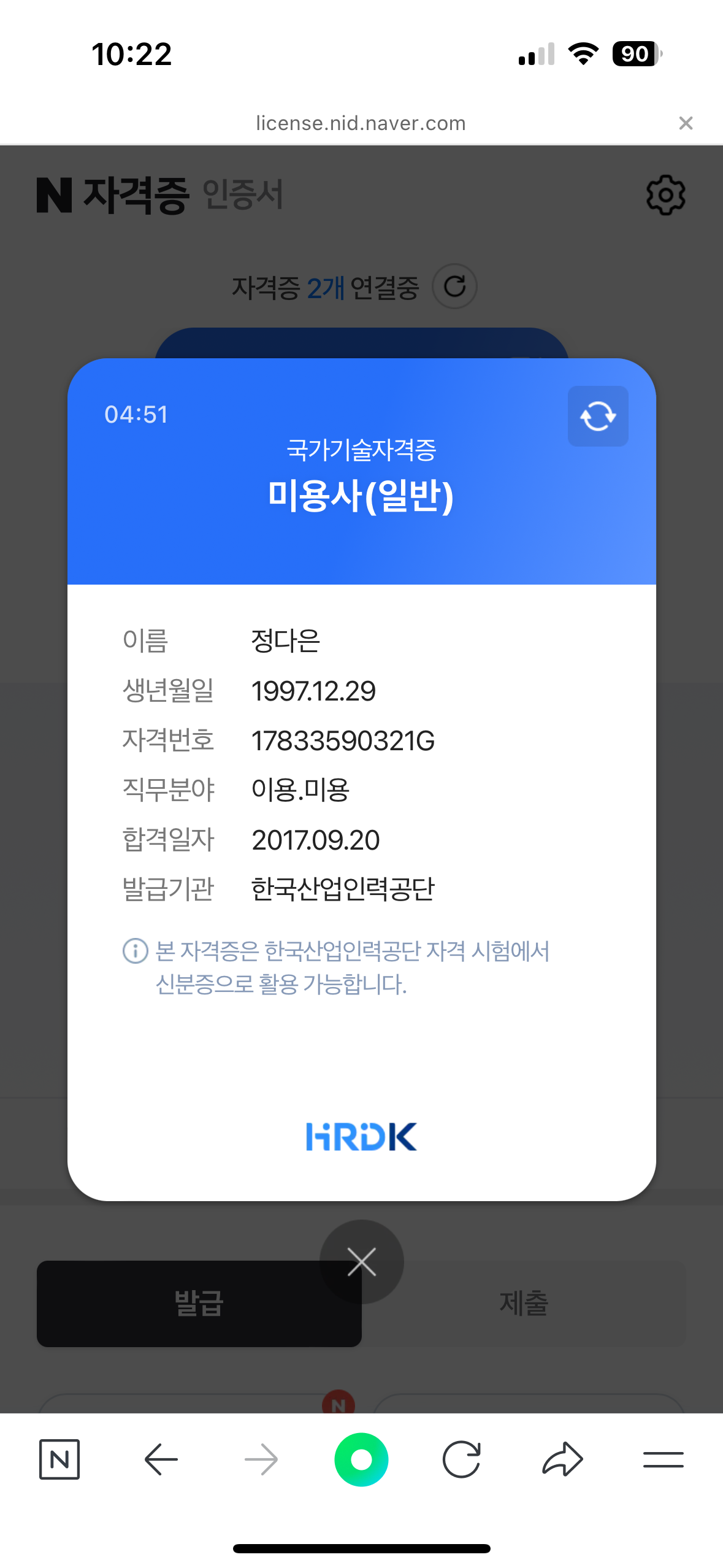Viewport: 723px width, 1568px height.
Task: Refresh the certificate card with the sync icon
Action: click(597, 416)
